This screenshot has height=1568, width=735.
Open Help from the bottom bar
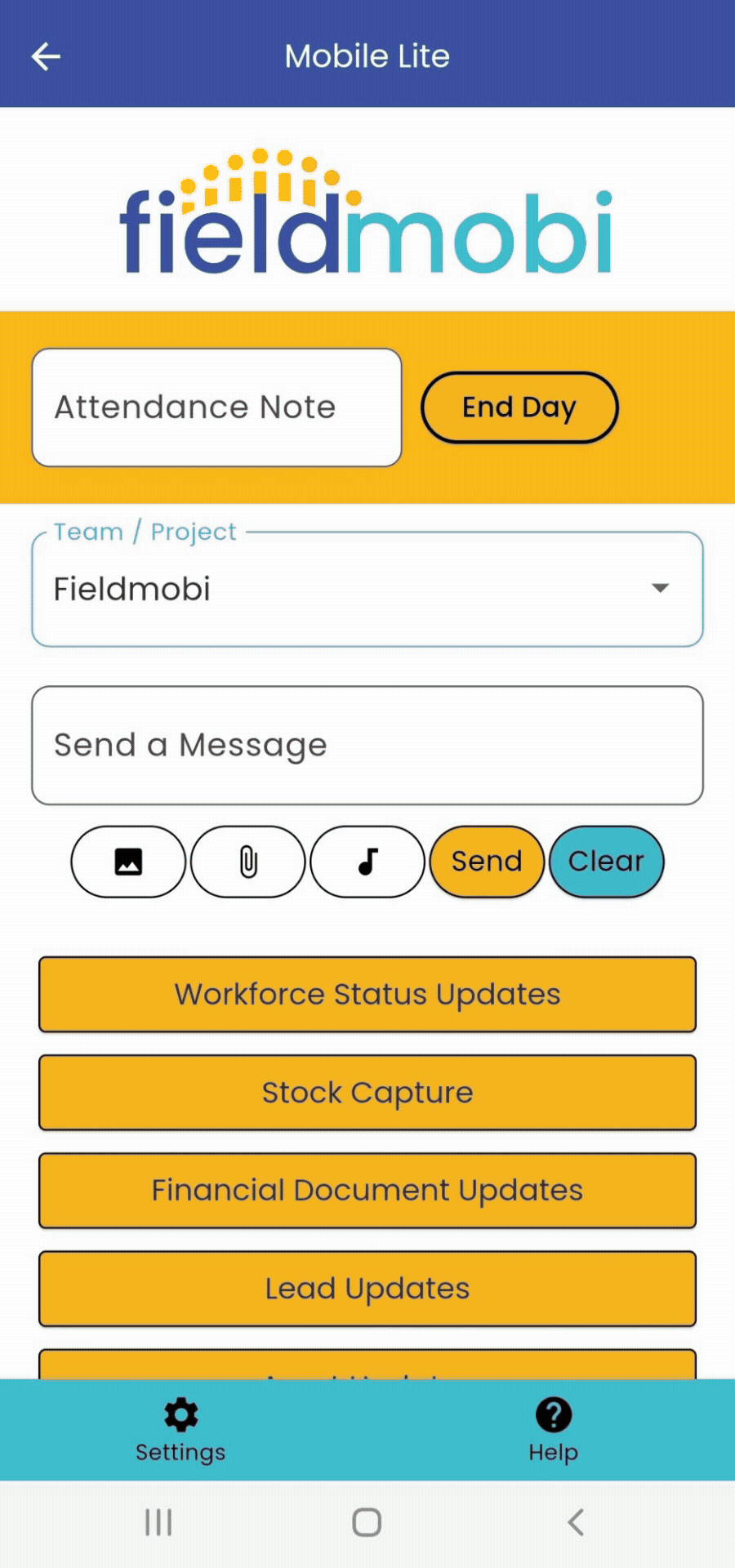click(553, 1430)
